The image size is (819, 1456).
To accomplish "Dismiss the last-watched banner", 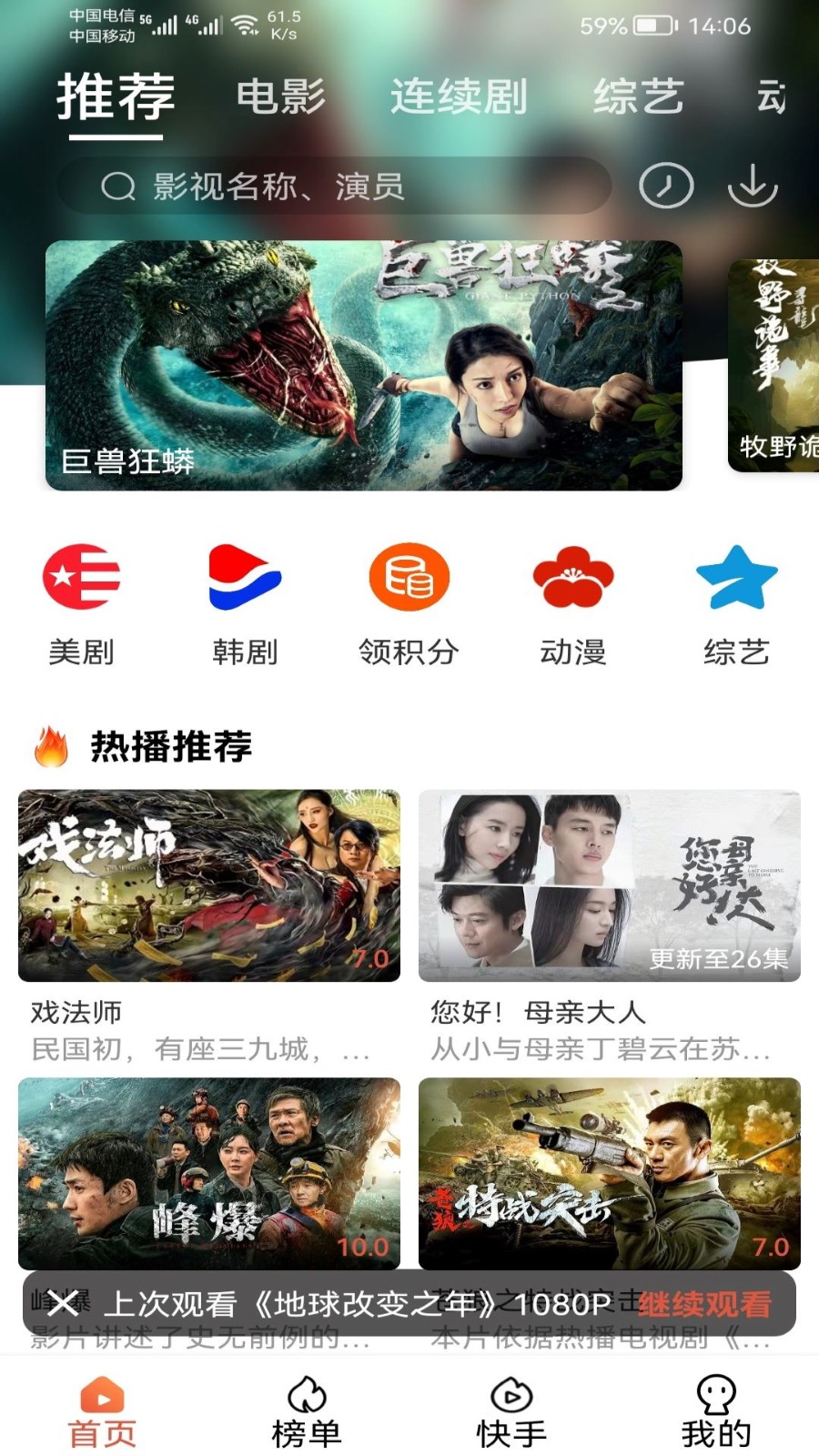I will [63, 1303].
